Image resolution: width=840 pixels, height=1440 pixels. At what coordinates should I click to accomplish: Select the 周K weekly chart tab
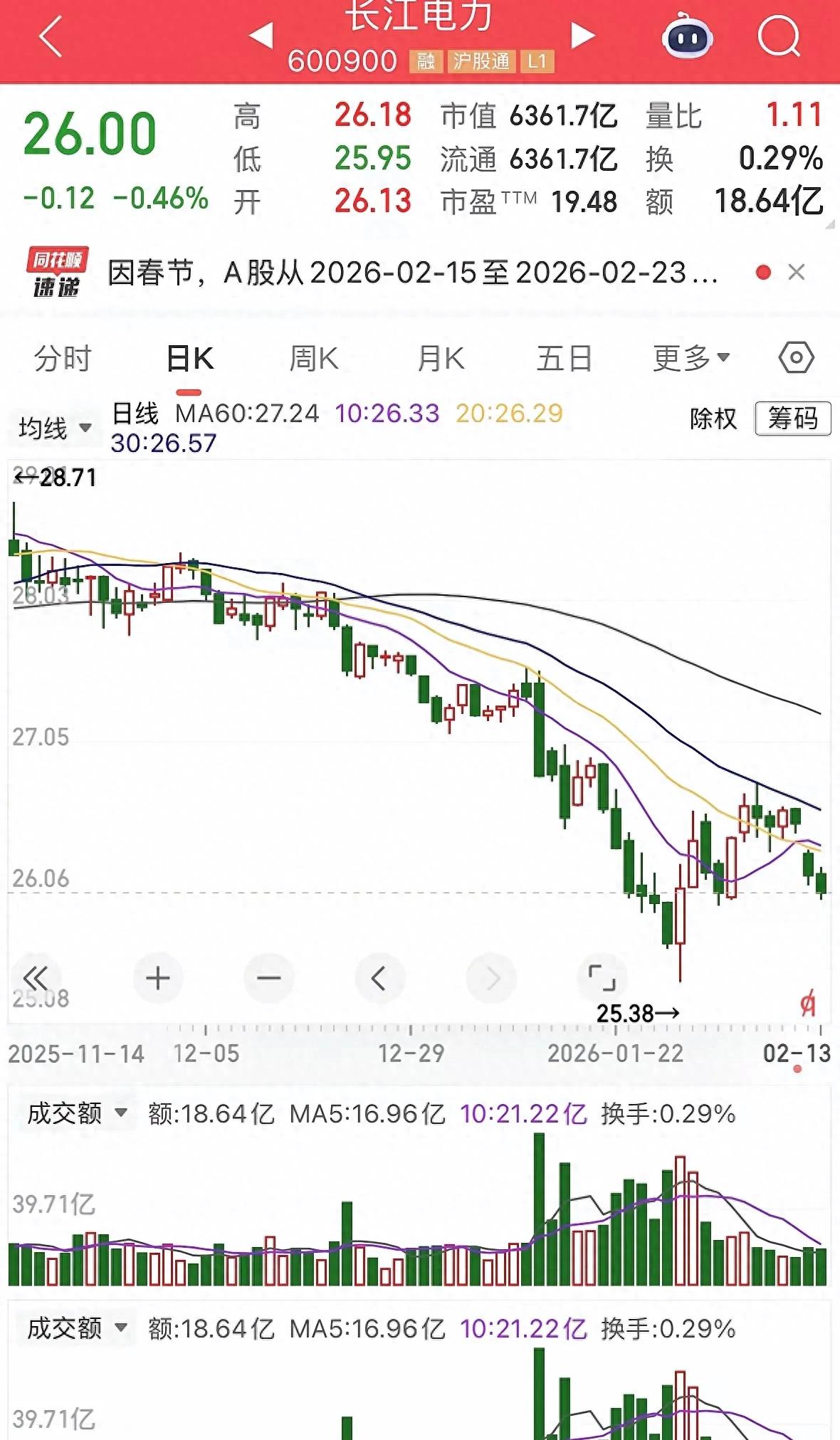coord(315,358)
